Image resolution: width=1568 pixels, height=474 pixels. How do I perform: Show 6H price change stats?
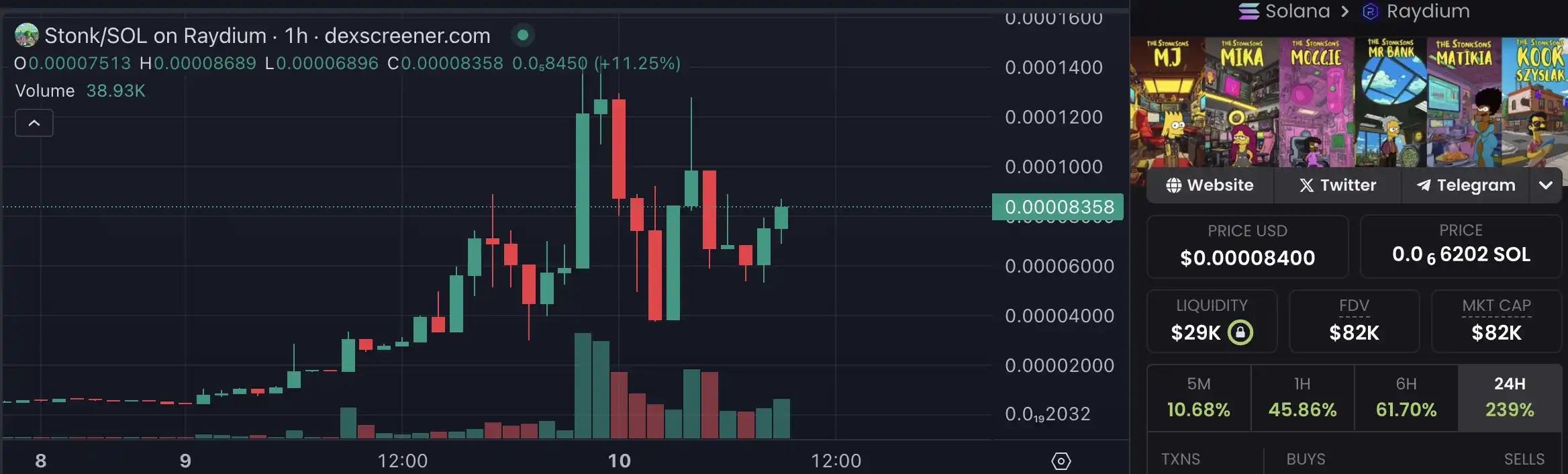coord(1406,397)
